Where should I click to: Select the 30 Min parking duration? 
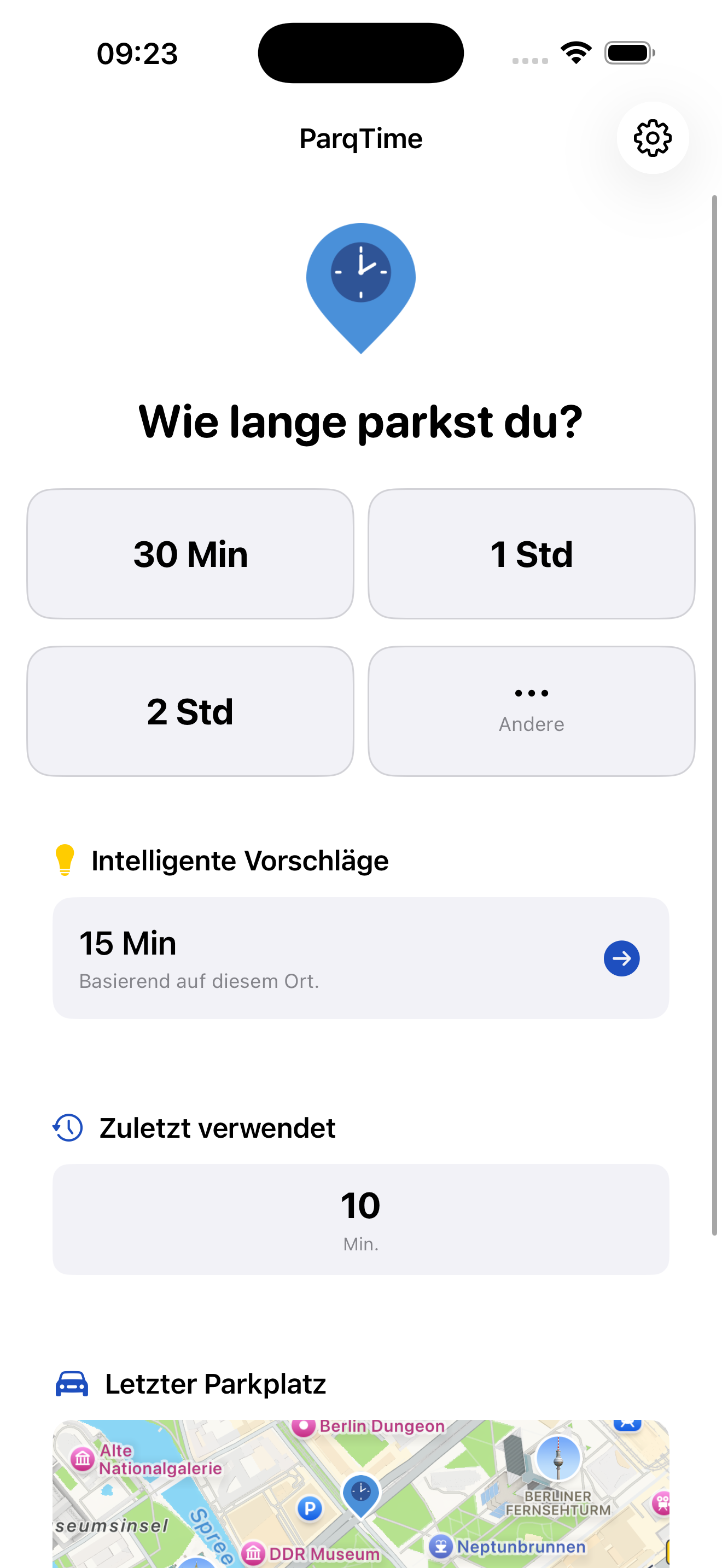point(190,554)
